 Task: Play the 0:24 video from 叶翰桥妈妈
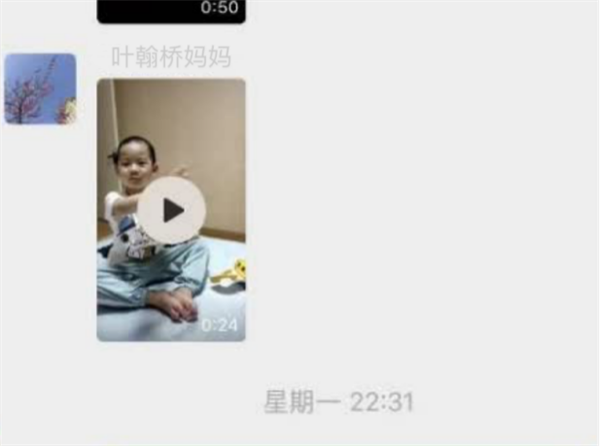172,210
